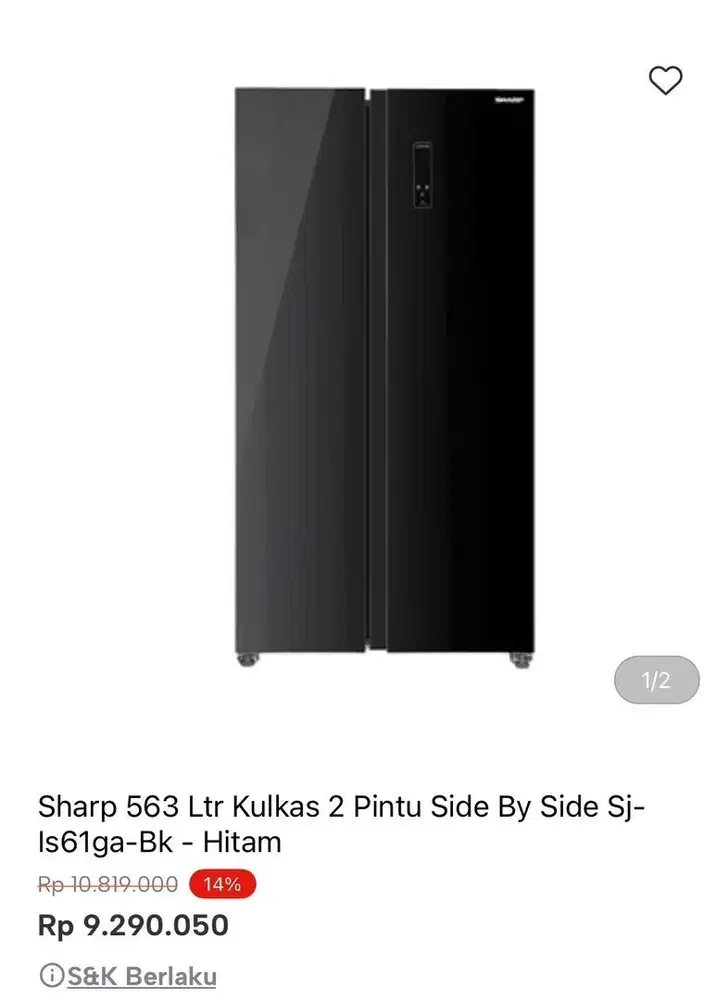Screen dimensions: 728x1000
Task: Tap the red percentage label next to old price
Action: click(224, 884)
